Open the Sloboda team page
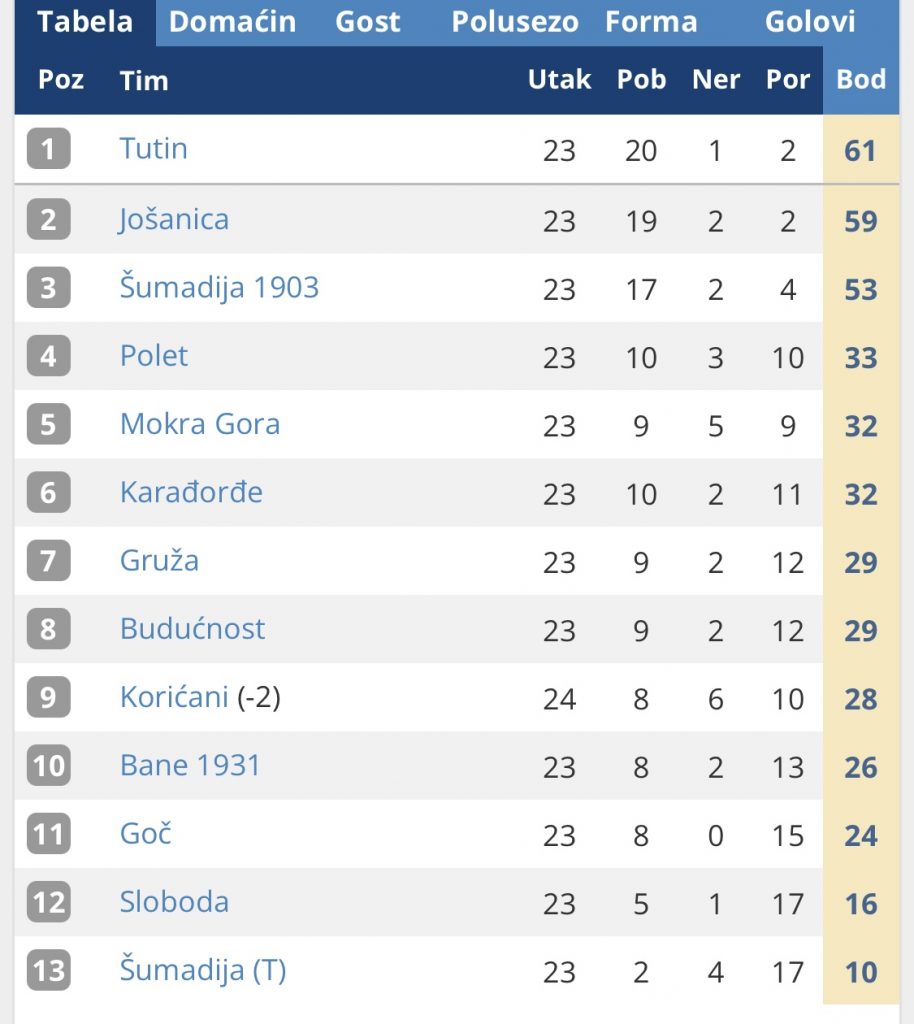The width and height of the screenshot is (914, 1024). (x=174, y=902)
